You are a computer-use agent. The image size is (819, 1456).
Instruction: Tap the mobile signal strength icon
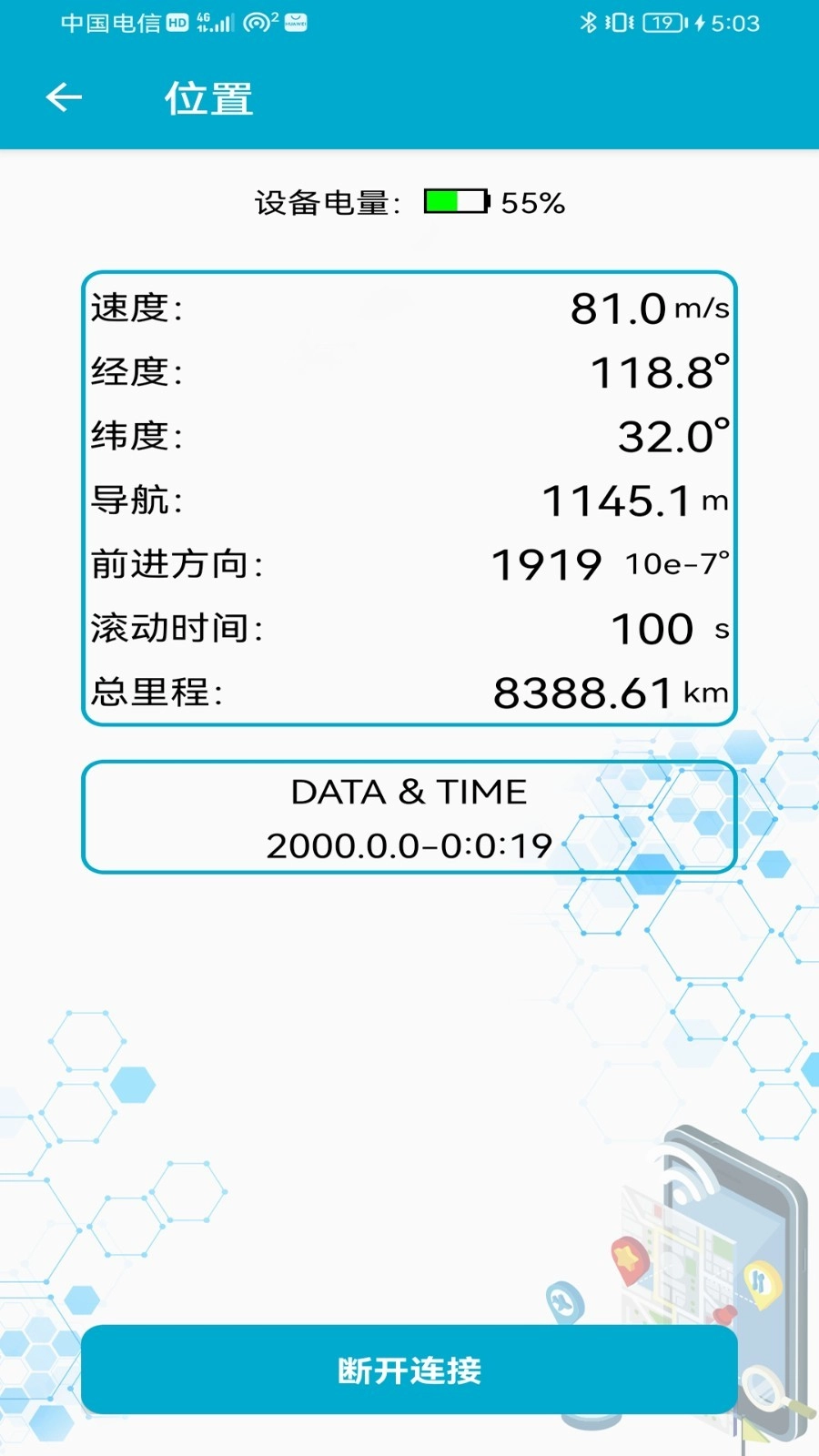click(x=216, y=23)
